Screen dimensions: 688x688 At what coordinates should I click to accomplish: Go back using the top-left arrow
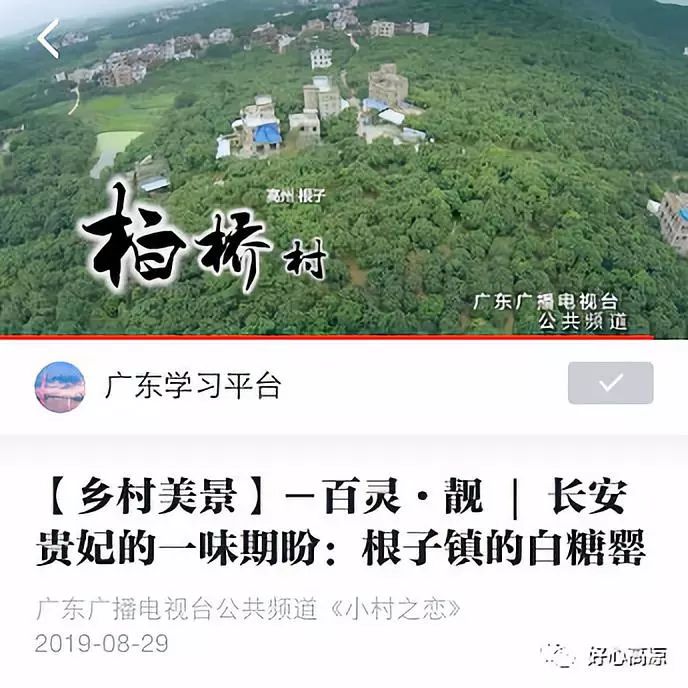coord(47,39)
